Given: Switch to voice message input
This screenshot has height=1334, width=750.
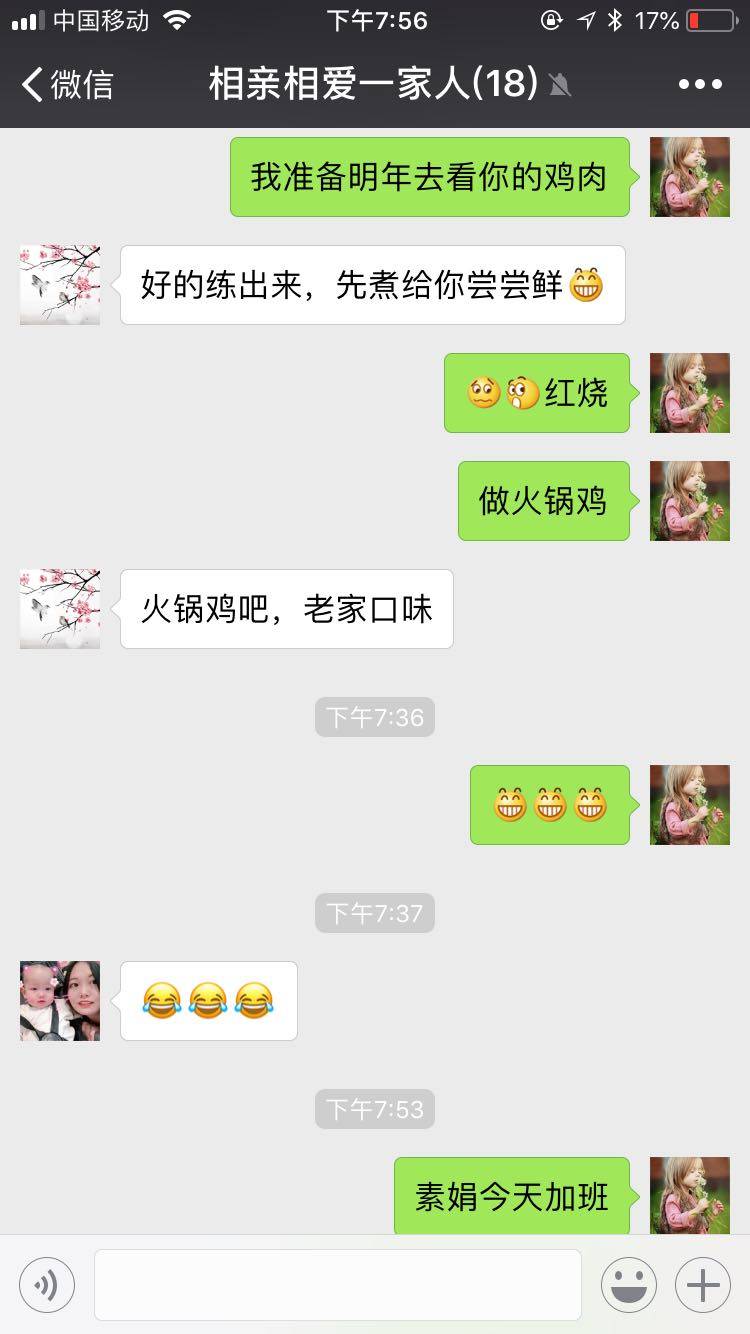Looking at the screenshot, I should [x=47, y=1285].
